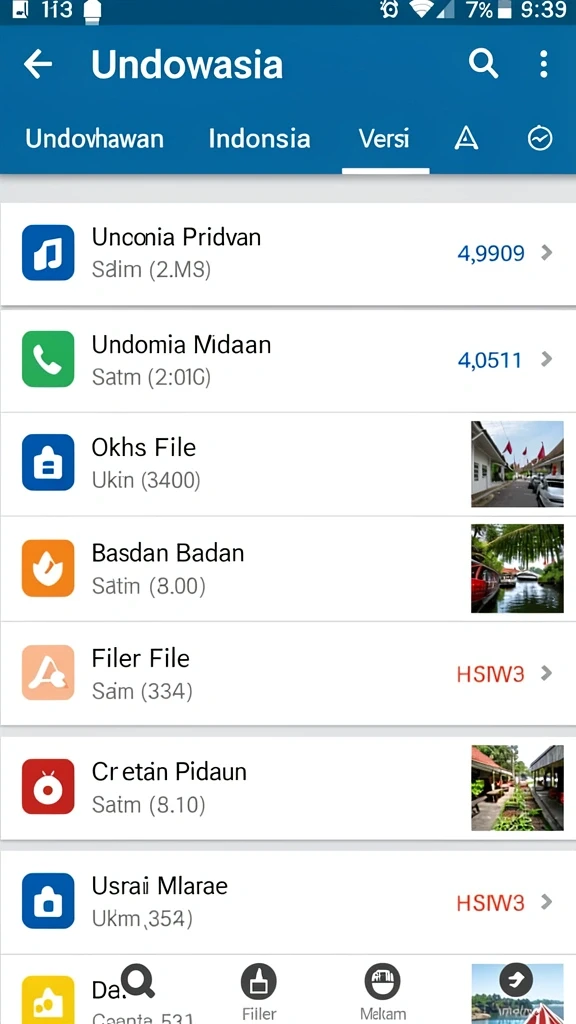Open the Basdan Badan entry
The height and width of the screenshot is (1024, 576).
tap(288, 569)
